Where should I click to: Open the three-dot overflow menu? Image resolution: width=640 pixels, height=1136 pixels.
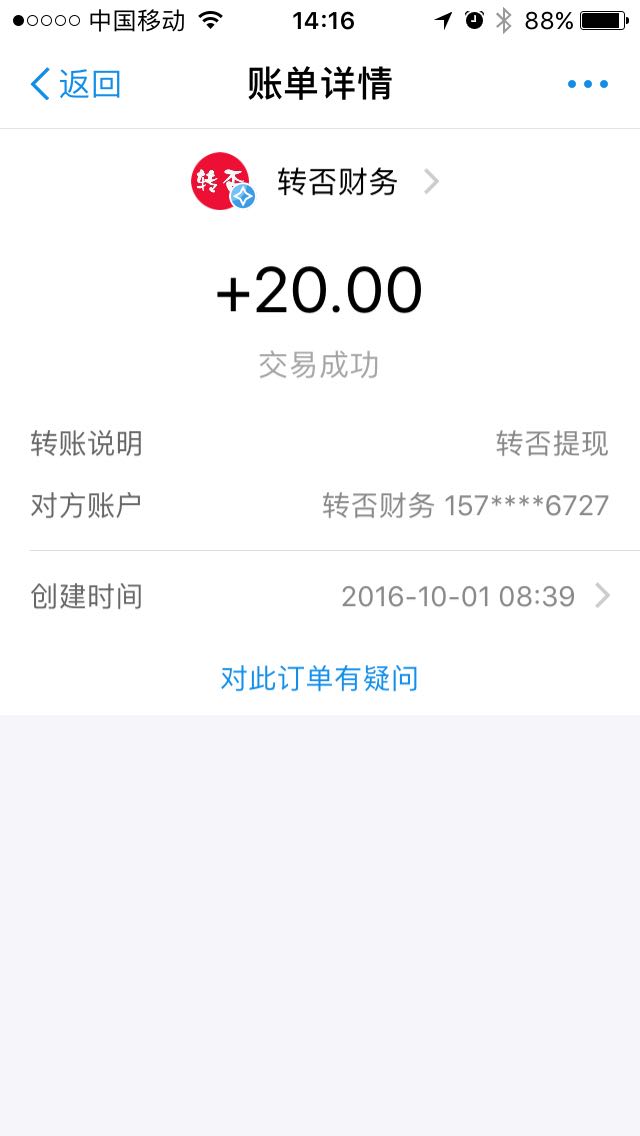588,84
